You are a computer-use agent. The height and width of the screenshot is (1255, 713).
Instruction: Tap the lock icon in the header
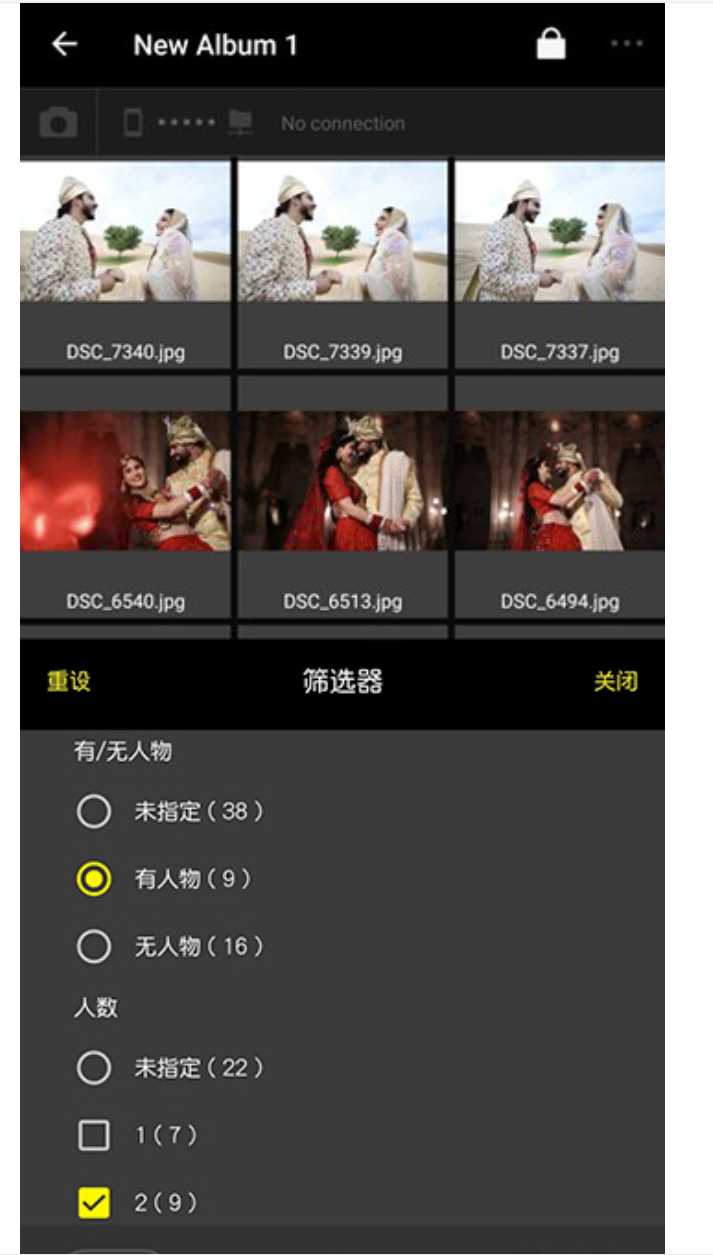pos(551,44)
